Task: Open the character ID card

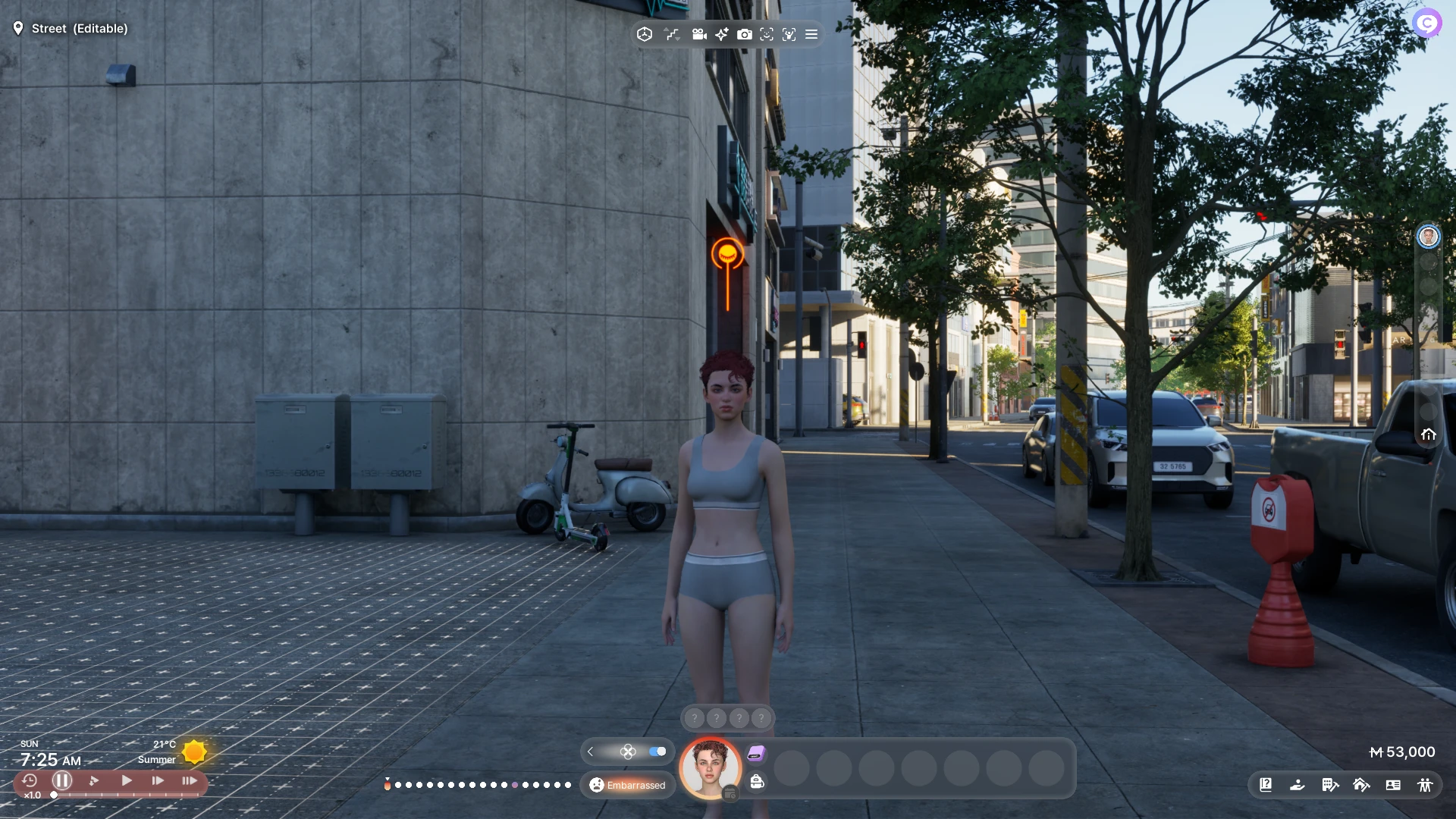Action: click(1393, 785)
